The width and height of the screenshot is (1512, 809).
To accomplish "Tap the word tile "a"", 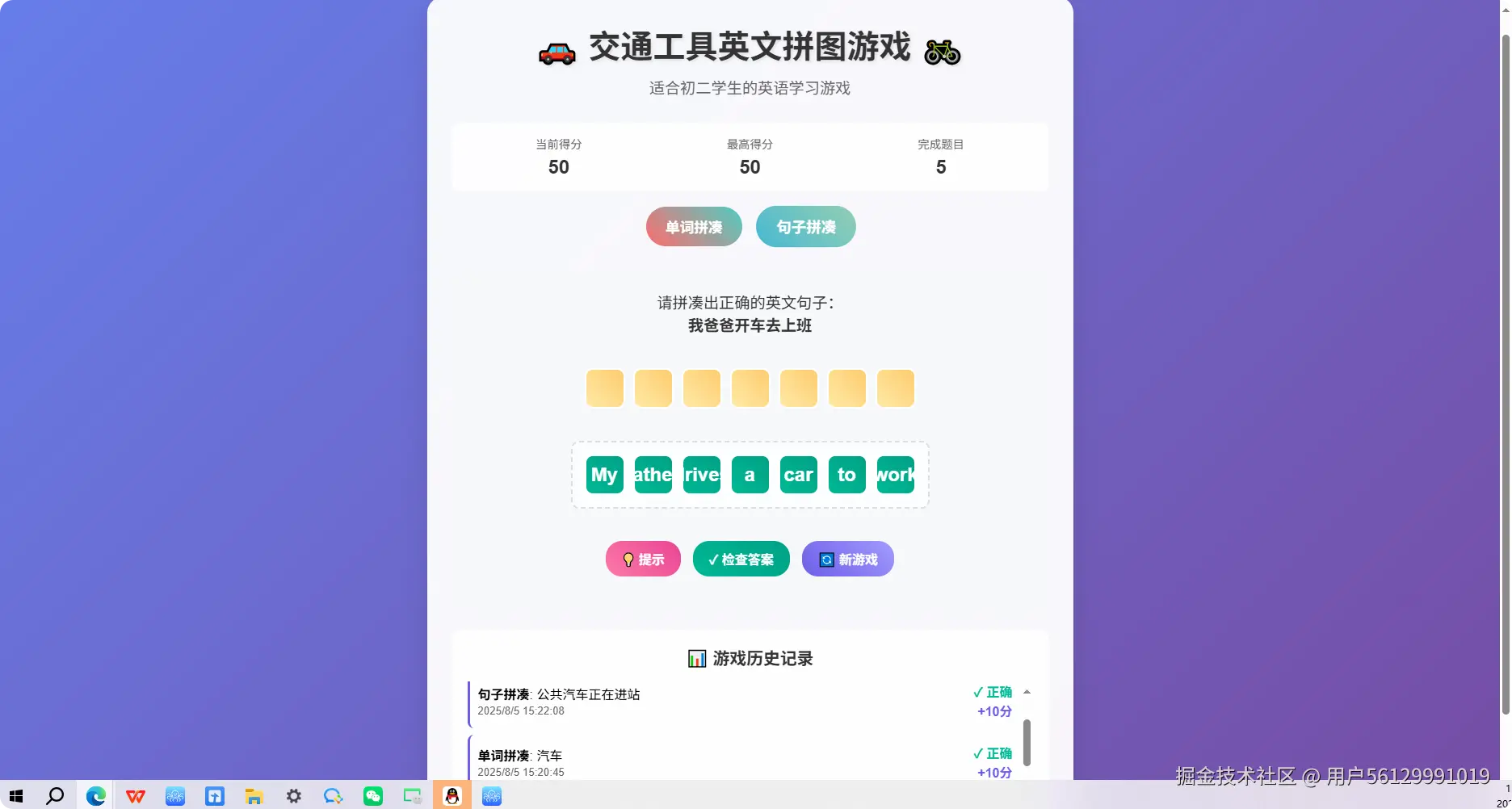I will tap(750, 475).
